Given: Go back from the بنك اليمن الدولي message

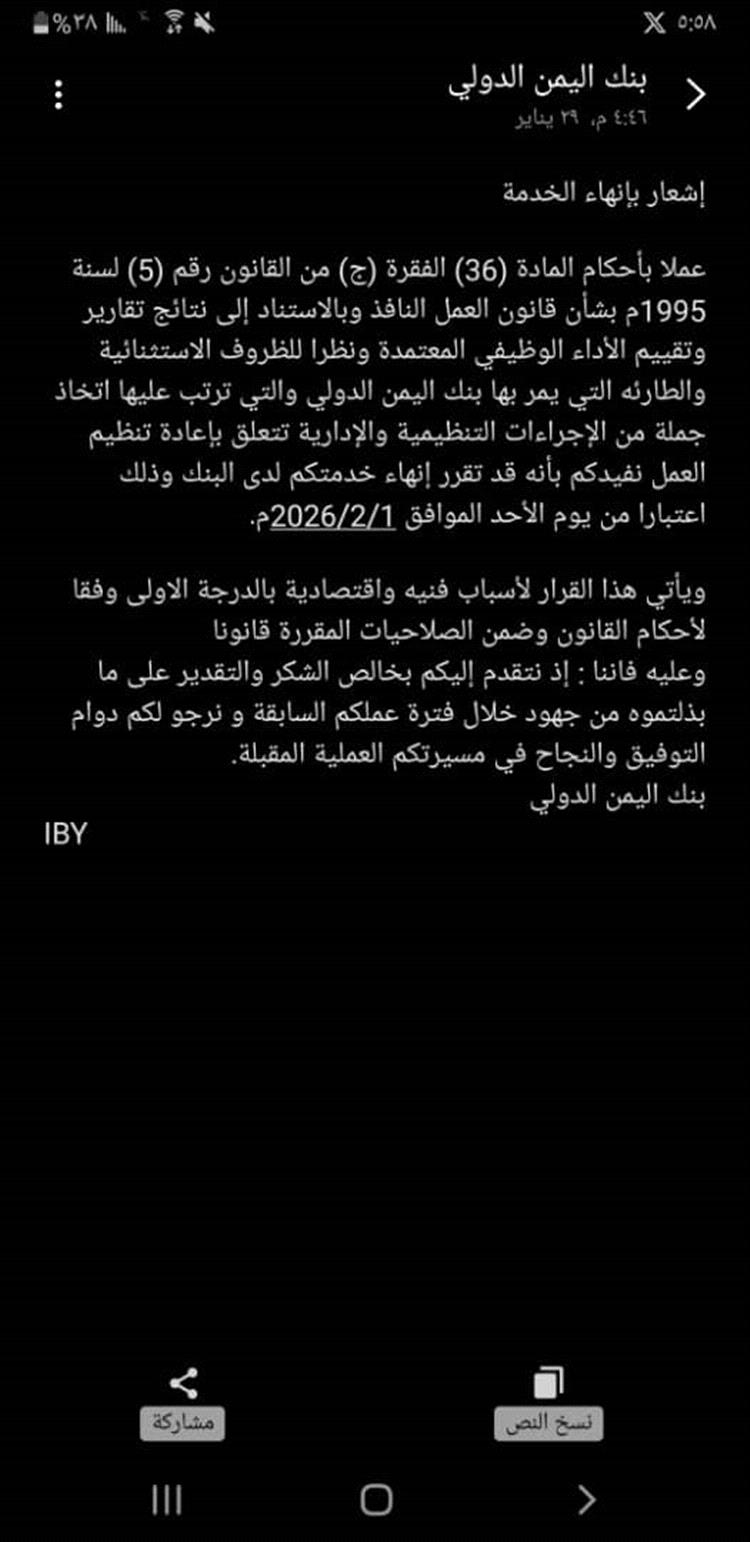Looking at the screenshot, I should point(696,95).
